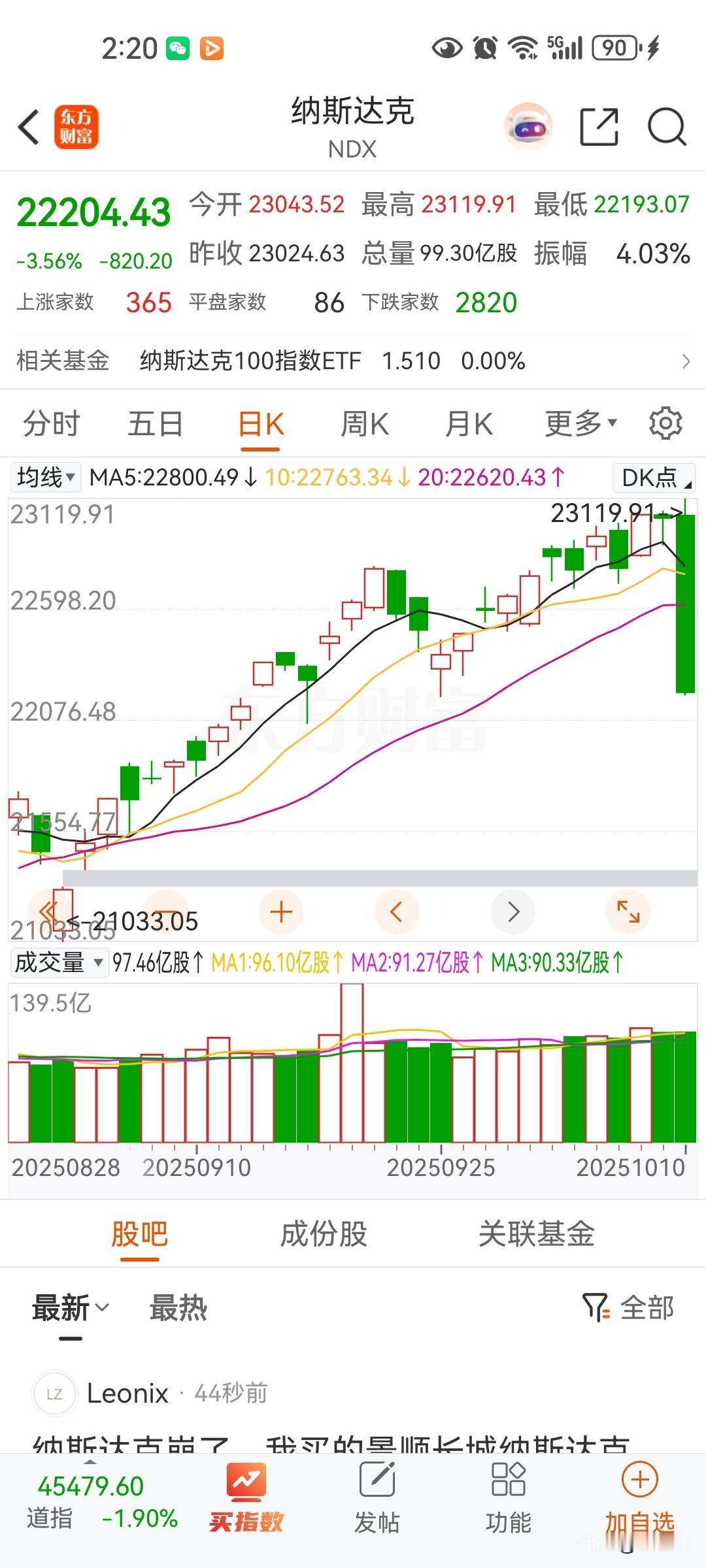Image resolution: width=706 pixels, height=1568 pixels.
Task: Switch to the 成份股 tab
Action: click(x=324, y=1234)
